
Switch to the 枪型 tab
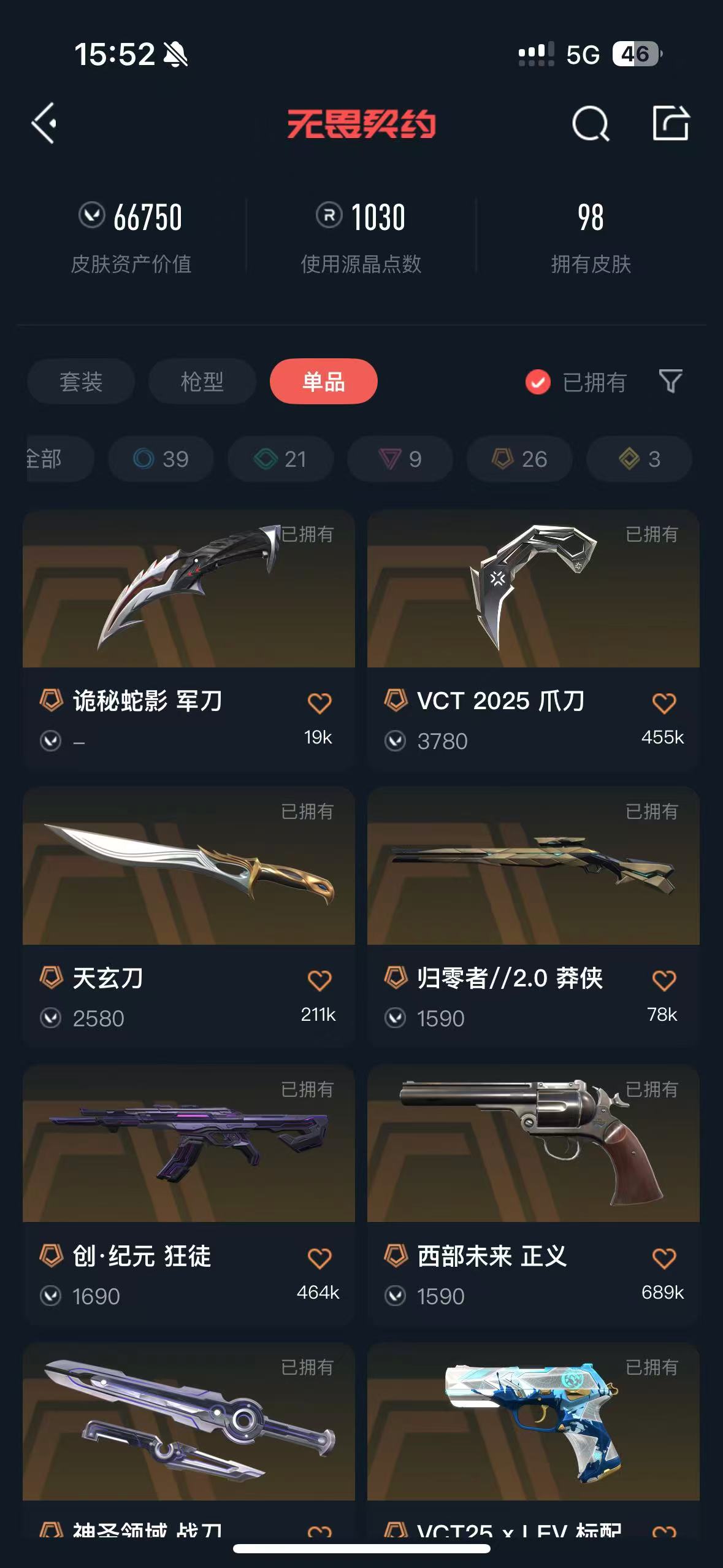[202, 382]
